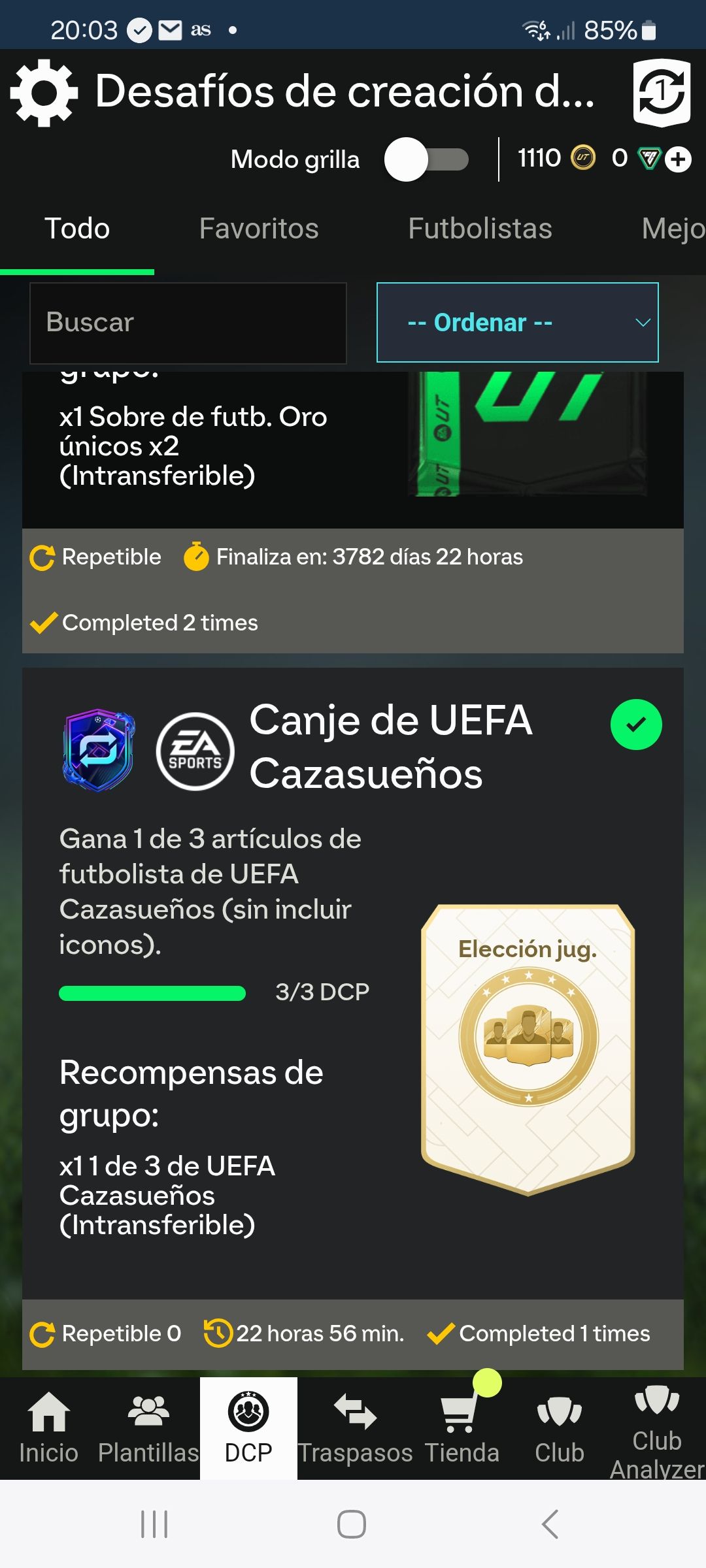This screenshot has height=1568, width=706.
Task: Select the Todo tab
Action: pos(76,229)
